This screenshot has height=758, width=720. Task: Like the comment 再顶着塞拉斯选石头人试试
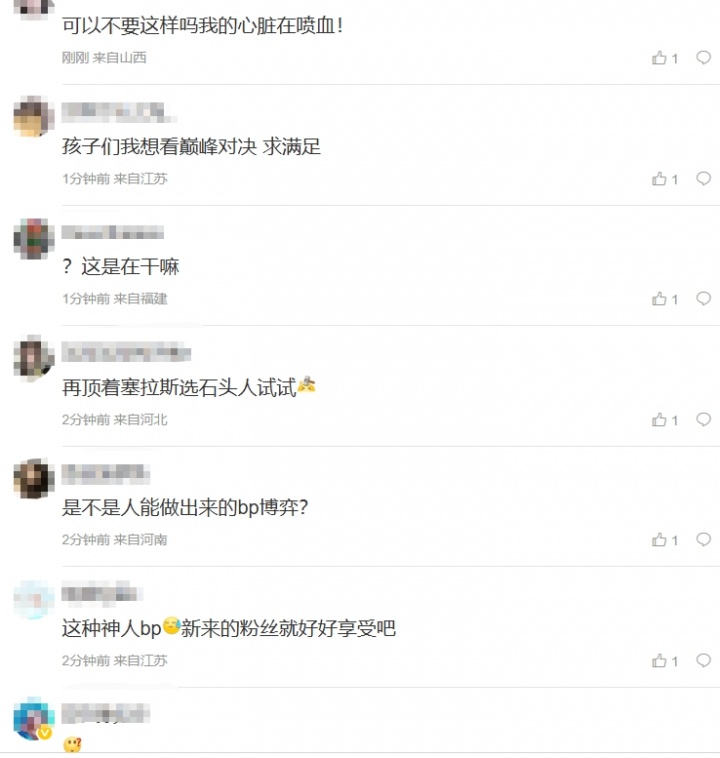point(659,420)
